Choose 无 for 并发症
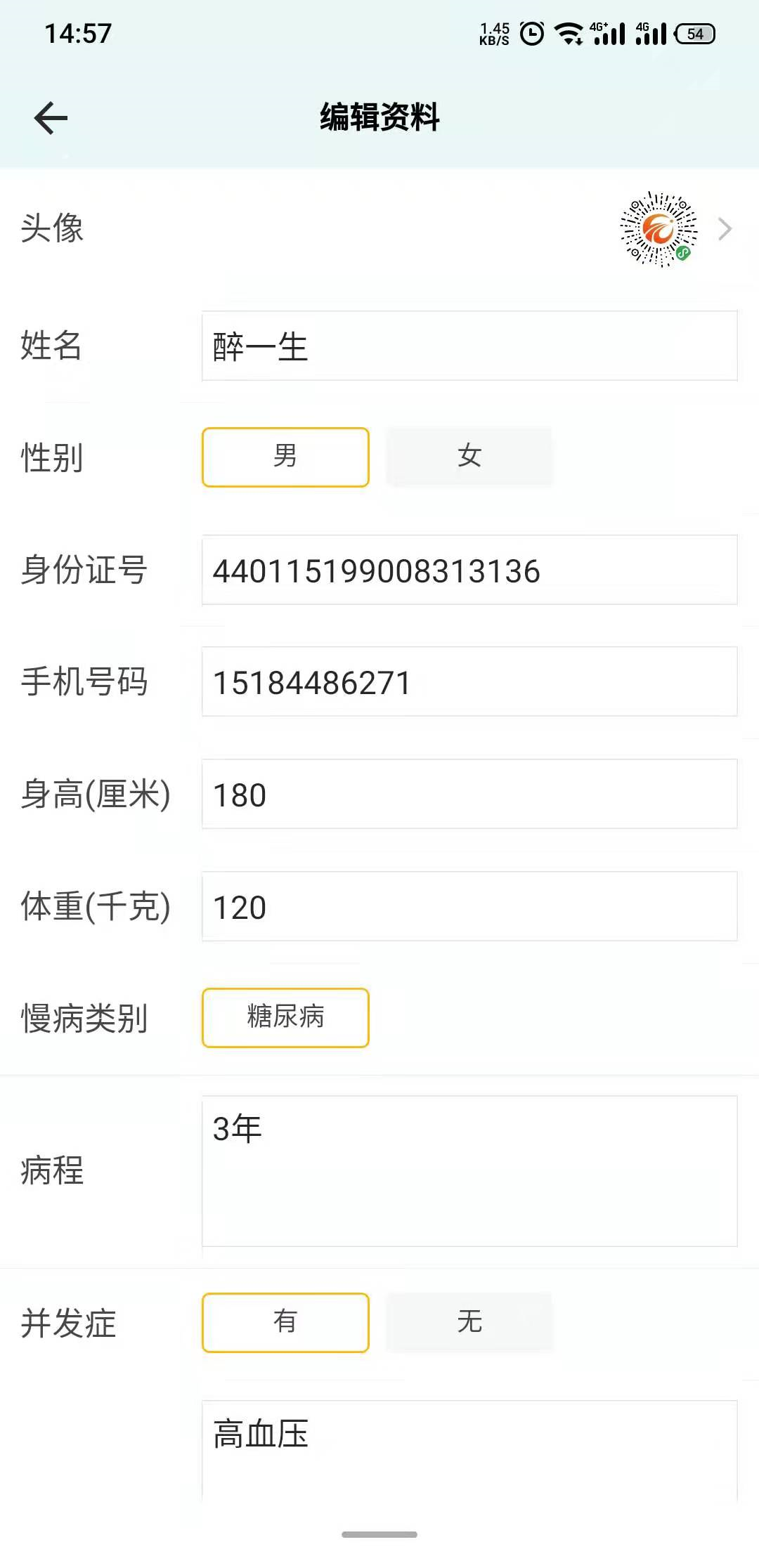This screenshot has width=759, height=1568. (469, 1322)
